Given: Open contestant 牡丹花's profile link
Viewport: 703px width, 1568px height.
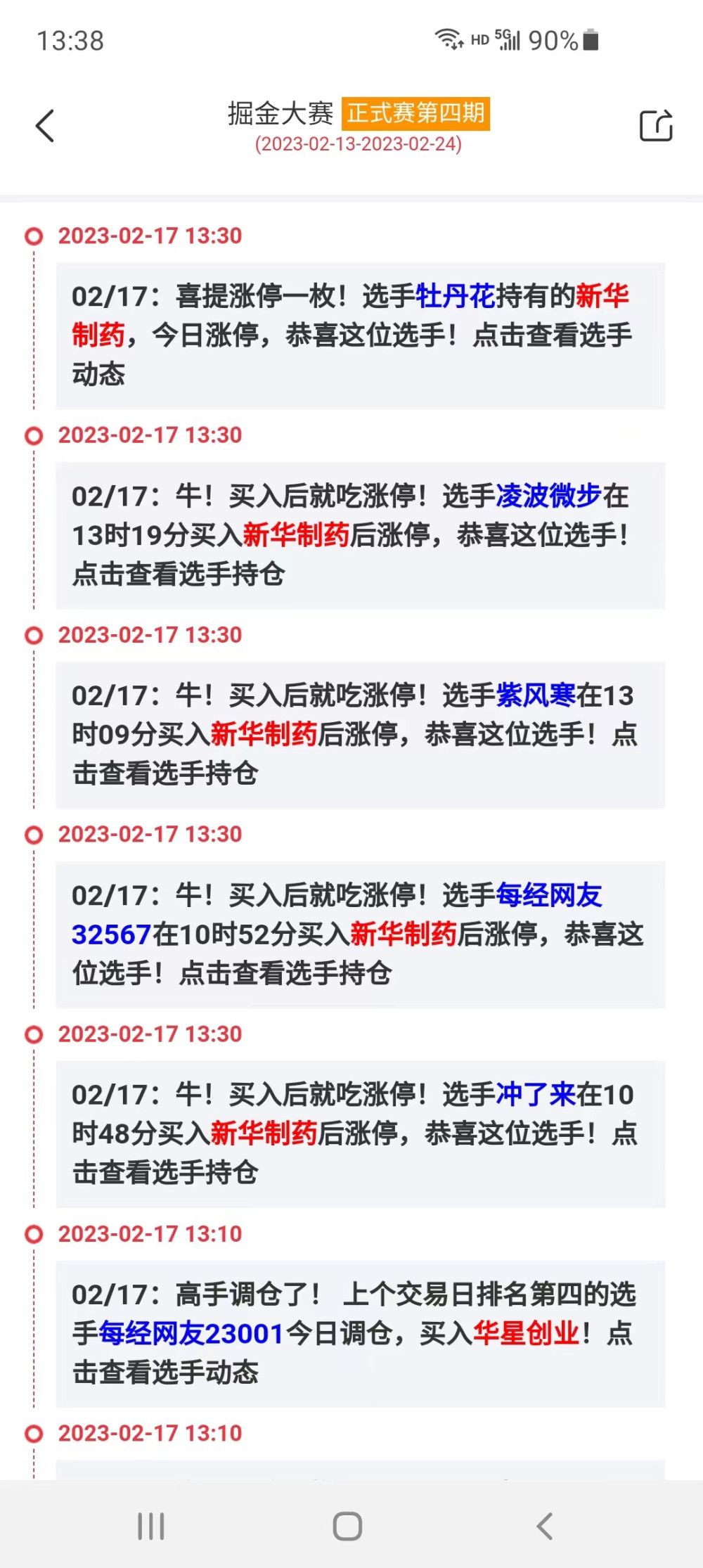Looking at the screenshot, I should pyautogui.click(x=456, y=296).
